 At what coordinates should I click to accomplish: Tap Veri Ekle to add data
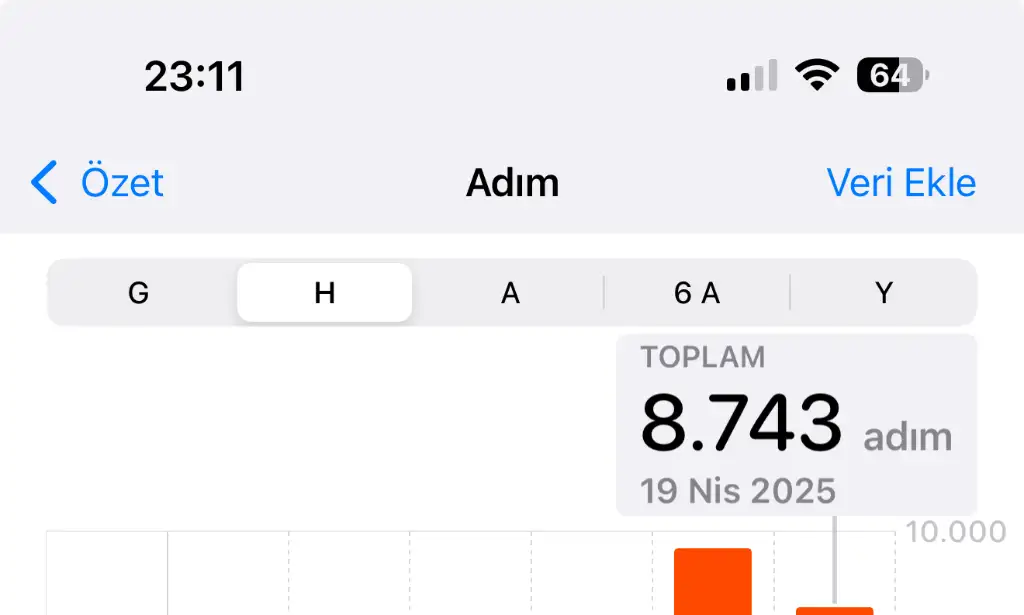pos(901,184)
